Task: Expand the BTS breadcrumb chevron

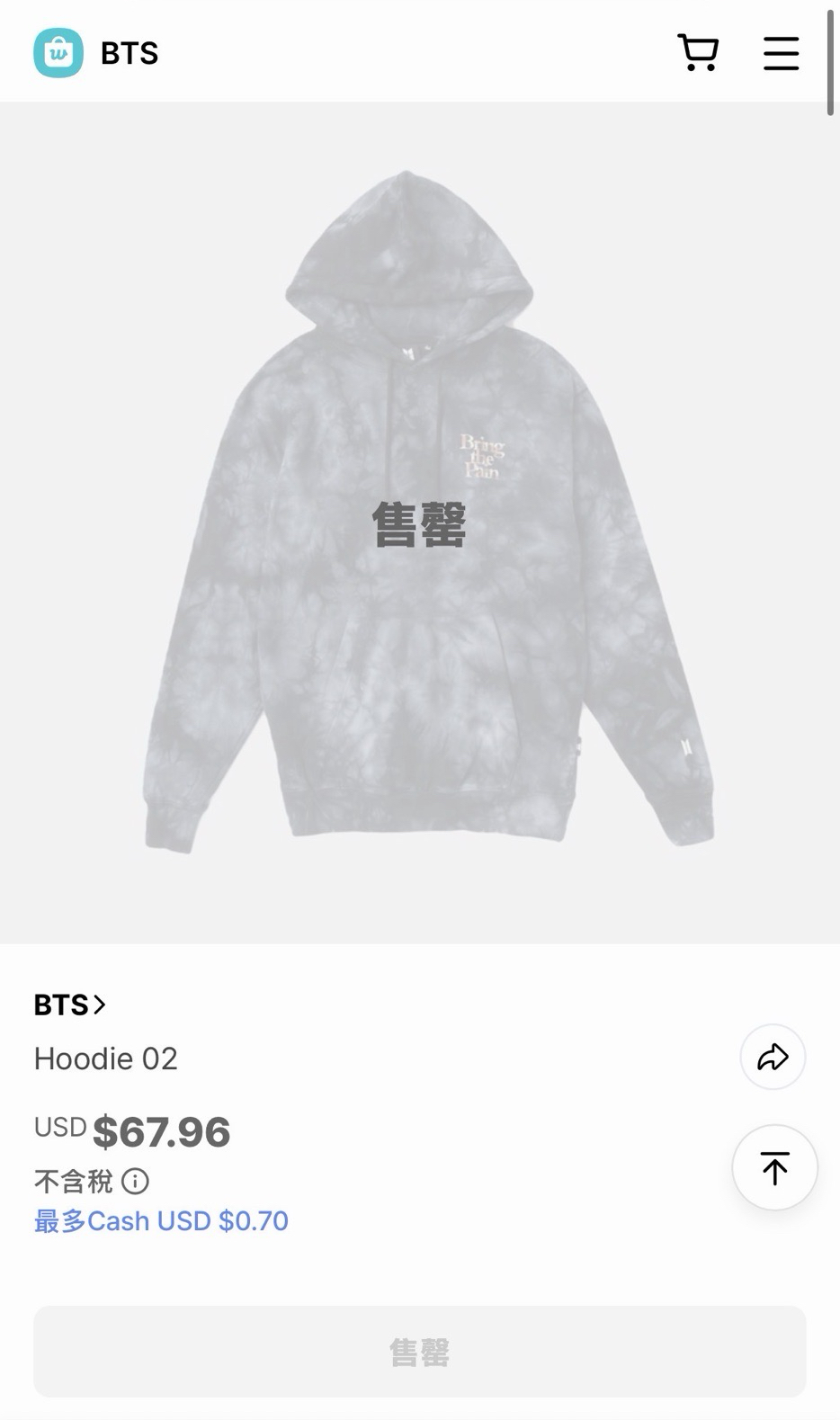Action: (99, 1005)
